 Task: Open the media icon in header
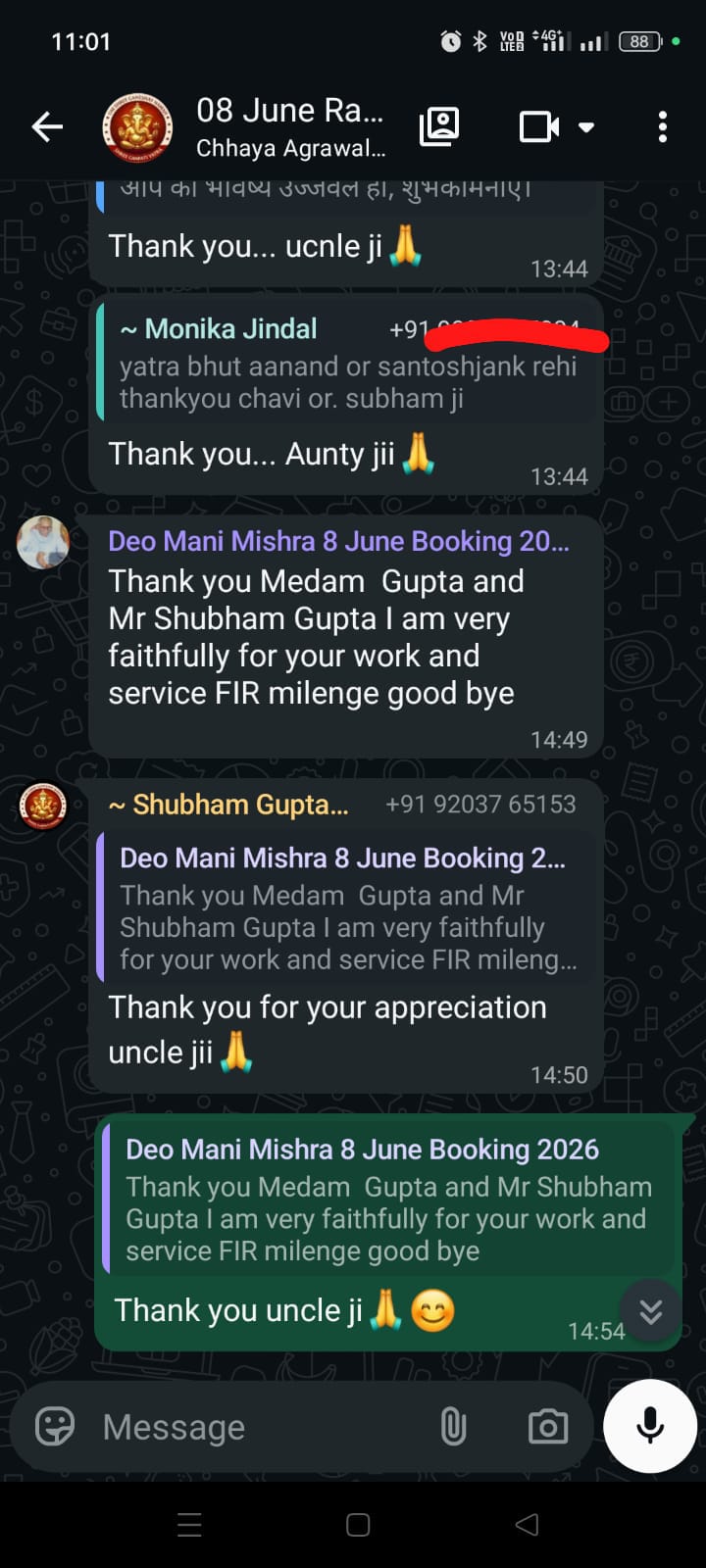click(439, 126)
